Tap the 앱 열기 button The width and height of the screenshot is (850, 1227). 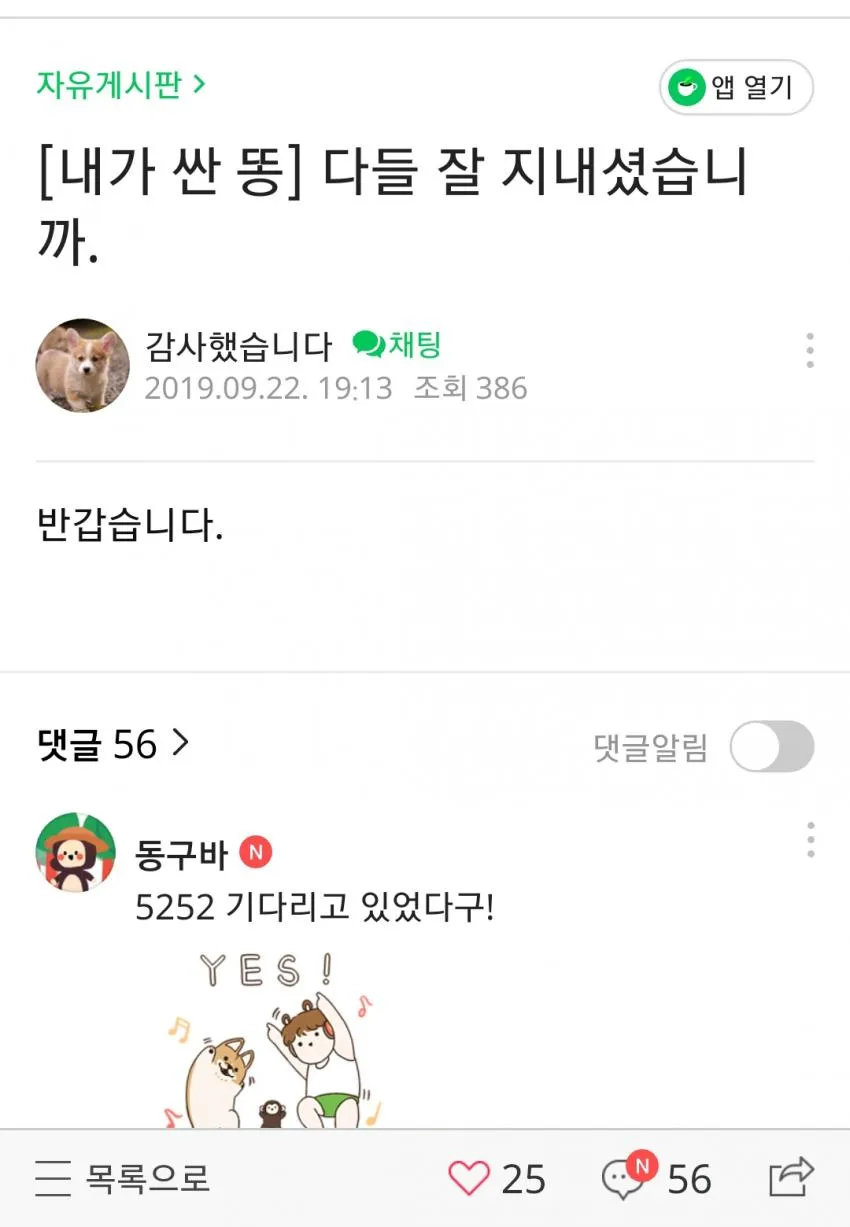pos(737,88)
